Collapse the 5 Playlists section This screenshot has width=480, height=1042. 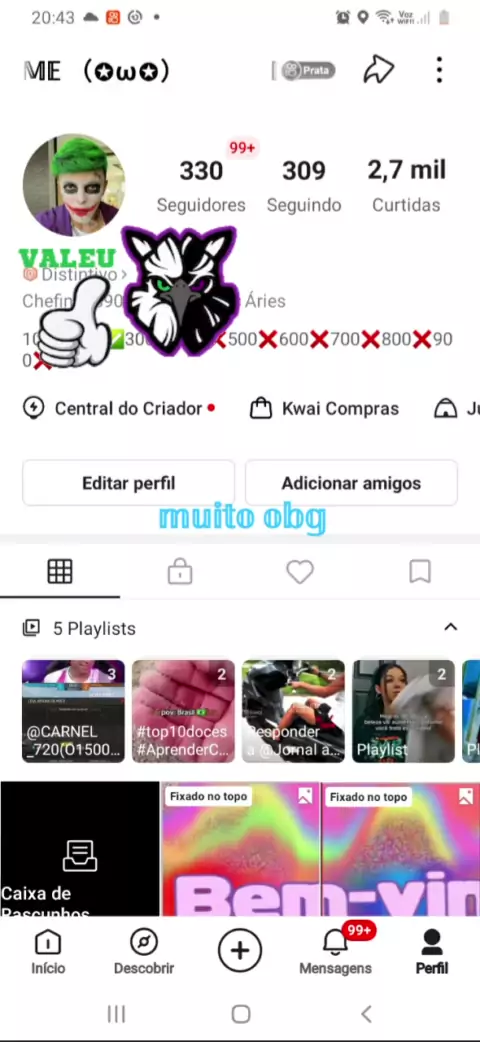coord(451,627)
